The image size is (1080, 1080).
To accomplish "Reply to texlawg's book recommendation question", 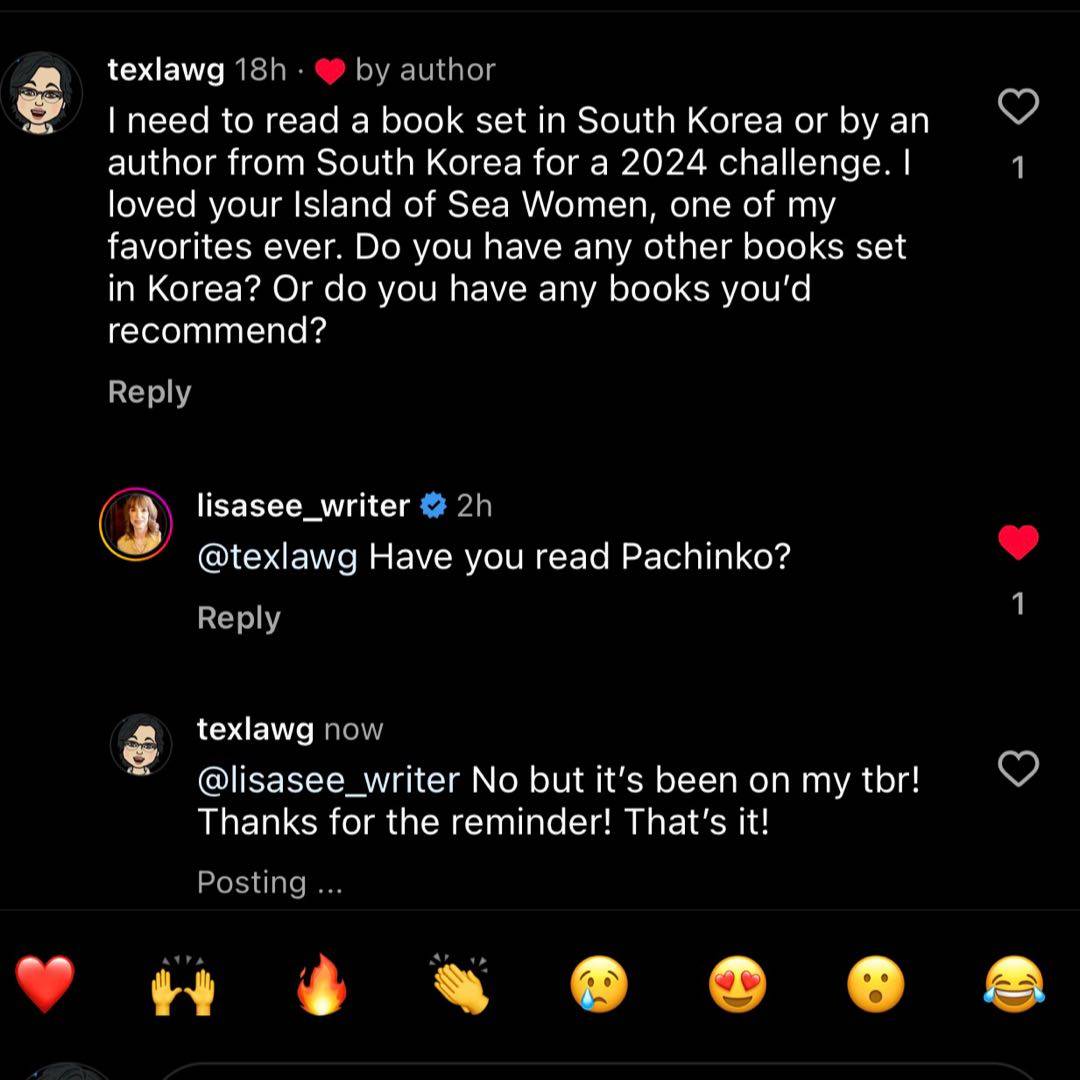I will [149, 392].
